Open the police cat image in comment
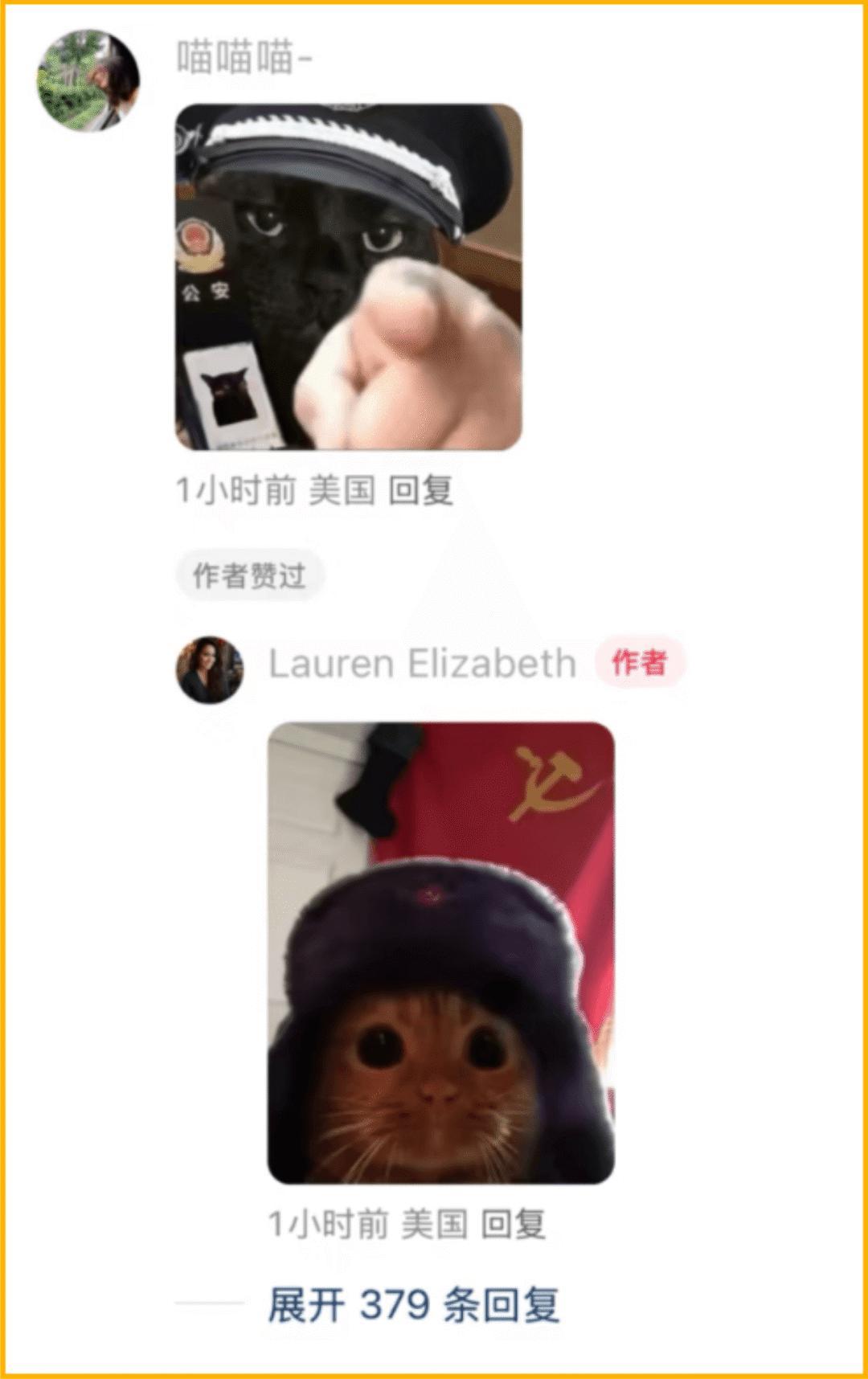Image resolution: width=868 pixels, height=1379 pixels. [349, 276]
